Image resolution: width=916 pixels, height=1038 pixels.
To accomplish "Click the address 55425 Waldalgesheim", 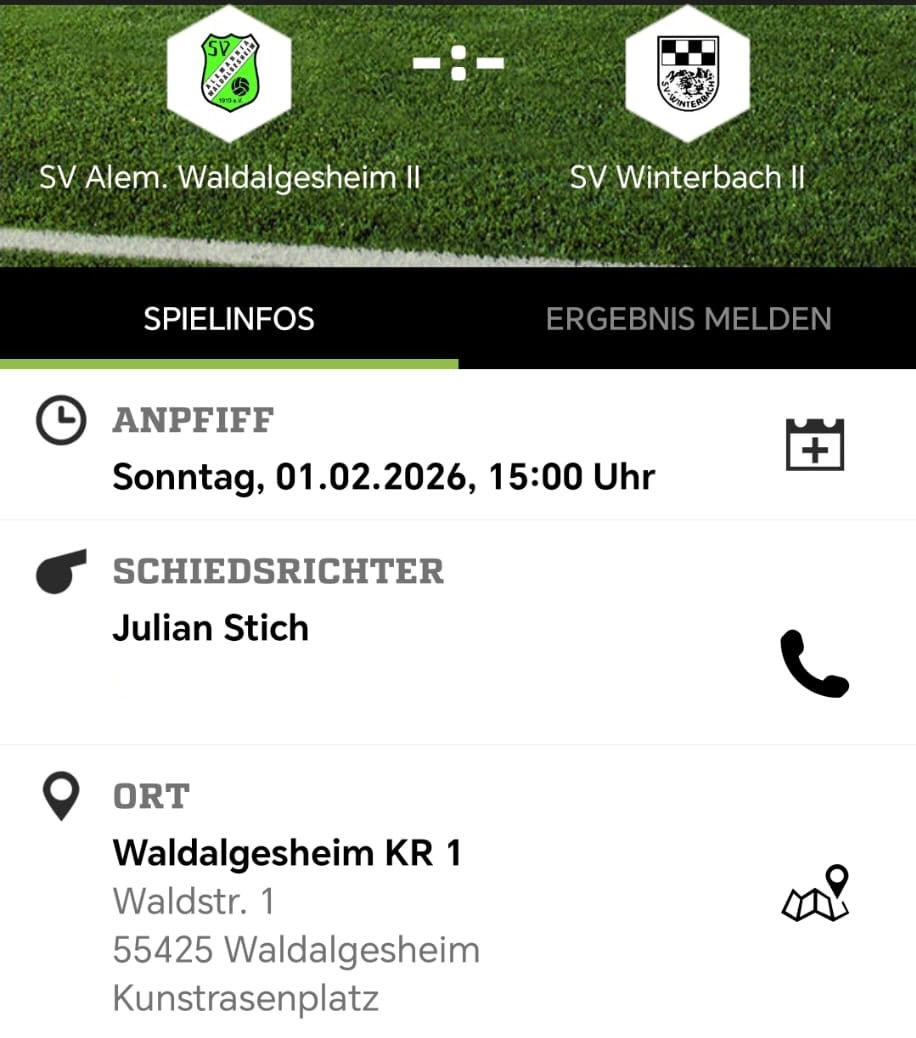I will (x=297, y=950).
